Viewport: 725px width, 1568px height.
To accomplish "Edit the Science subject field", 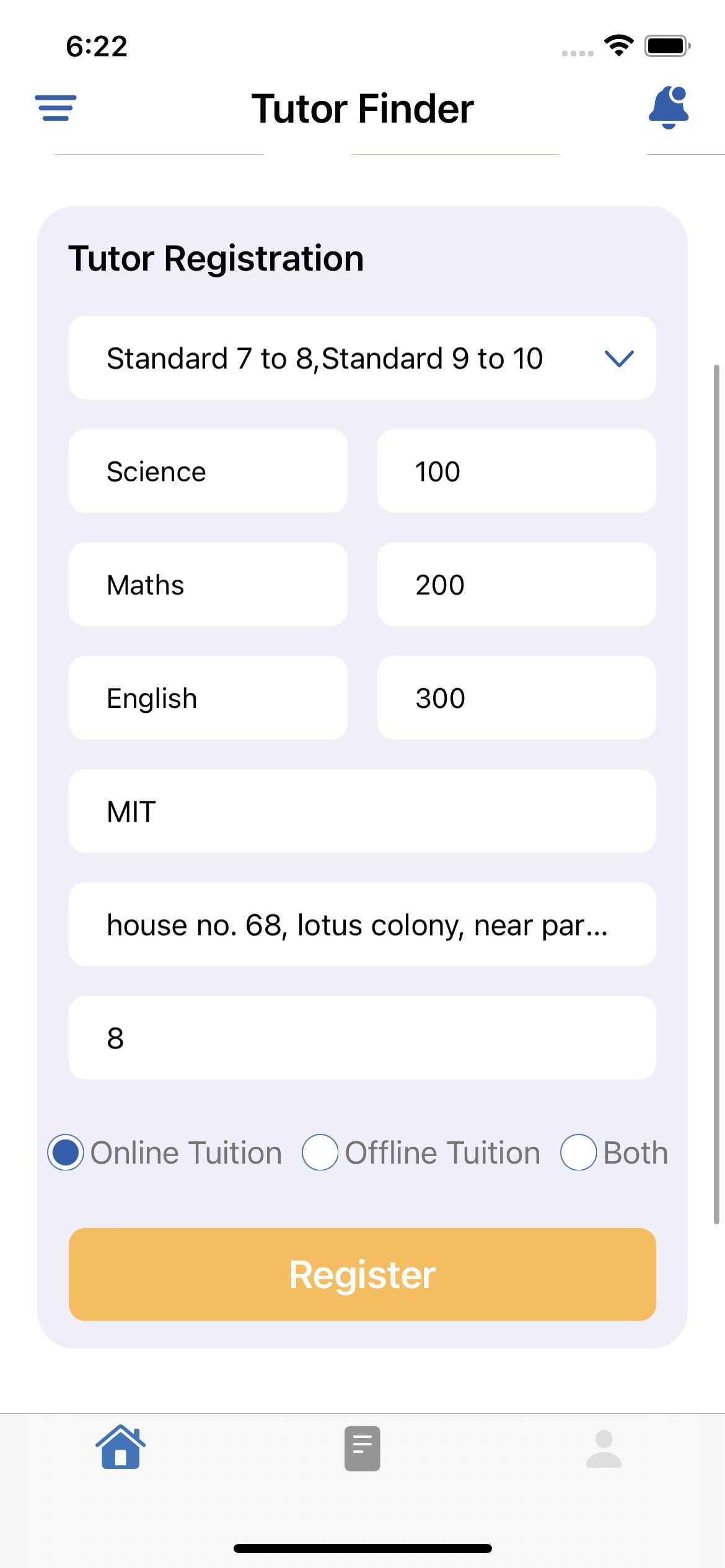I will coord(208,471).
